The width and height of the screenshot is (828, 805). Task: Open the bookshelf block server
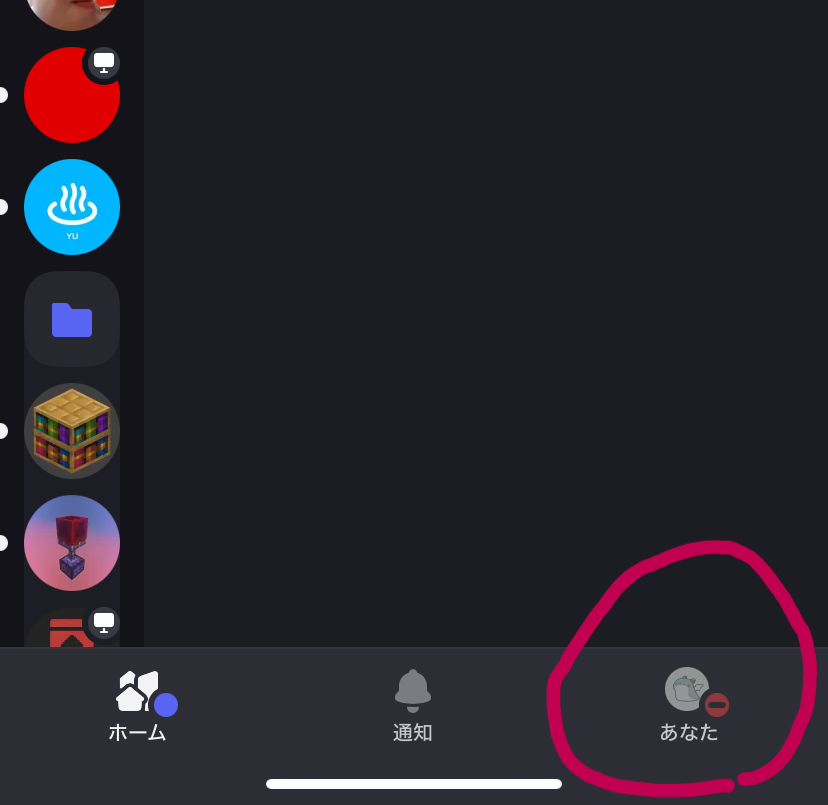(x=72, y=431)
